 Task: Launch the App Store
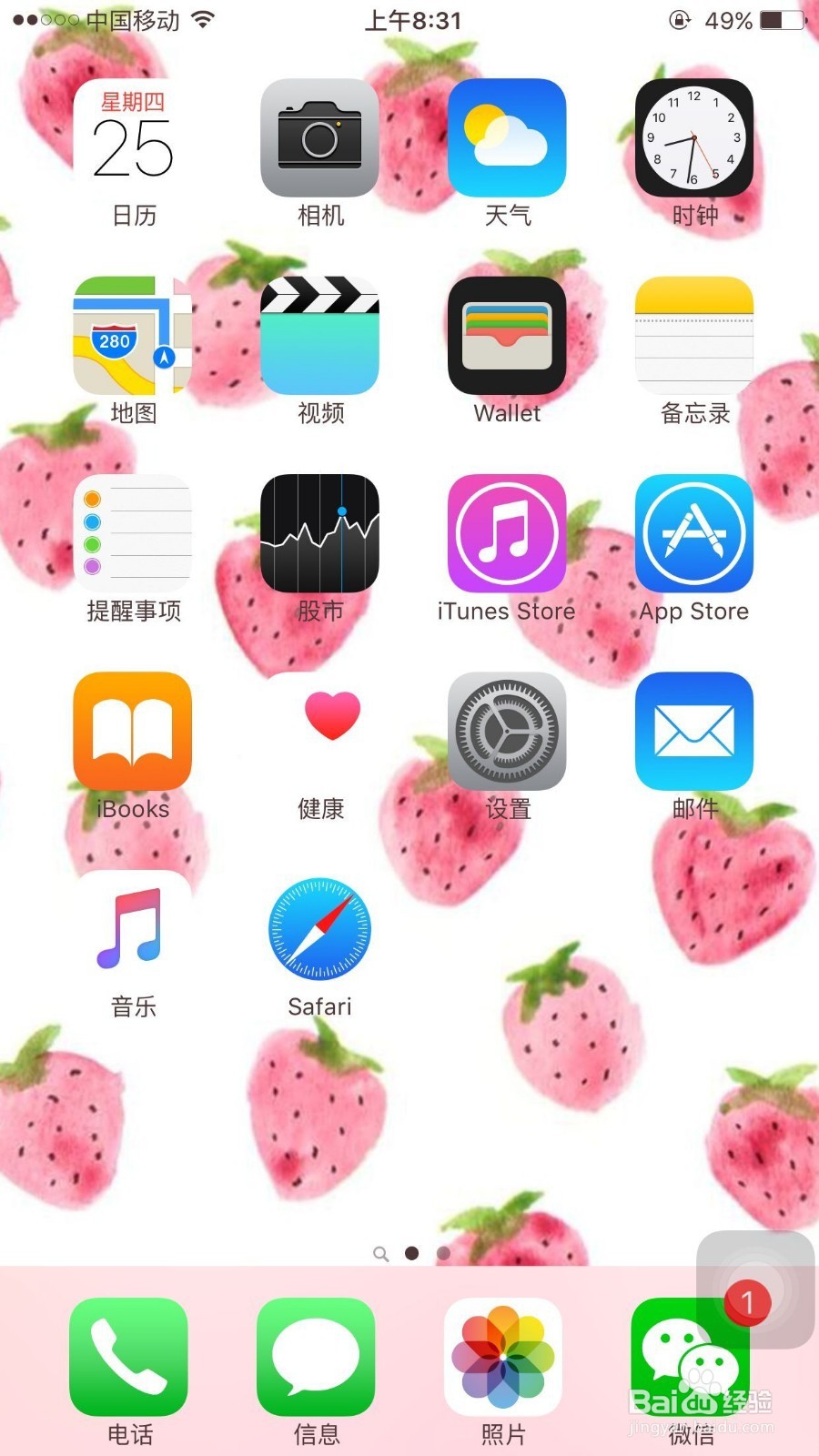693,532
